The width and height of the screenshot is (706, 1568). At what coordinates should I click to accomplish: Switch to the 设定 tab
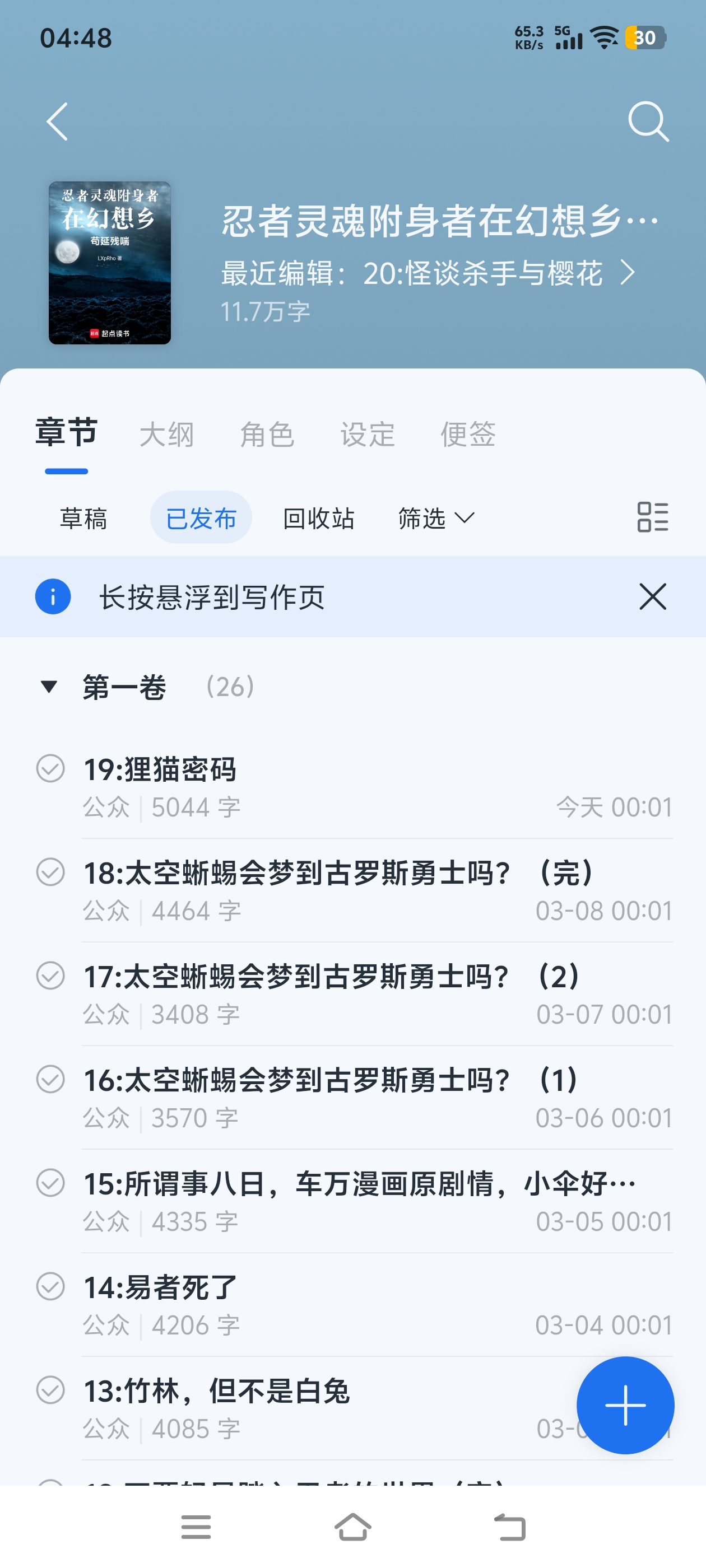point(368,435)
